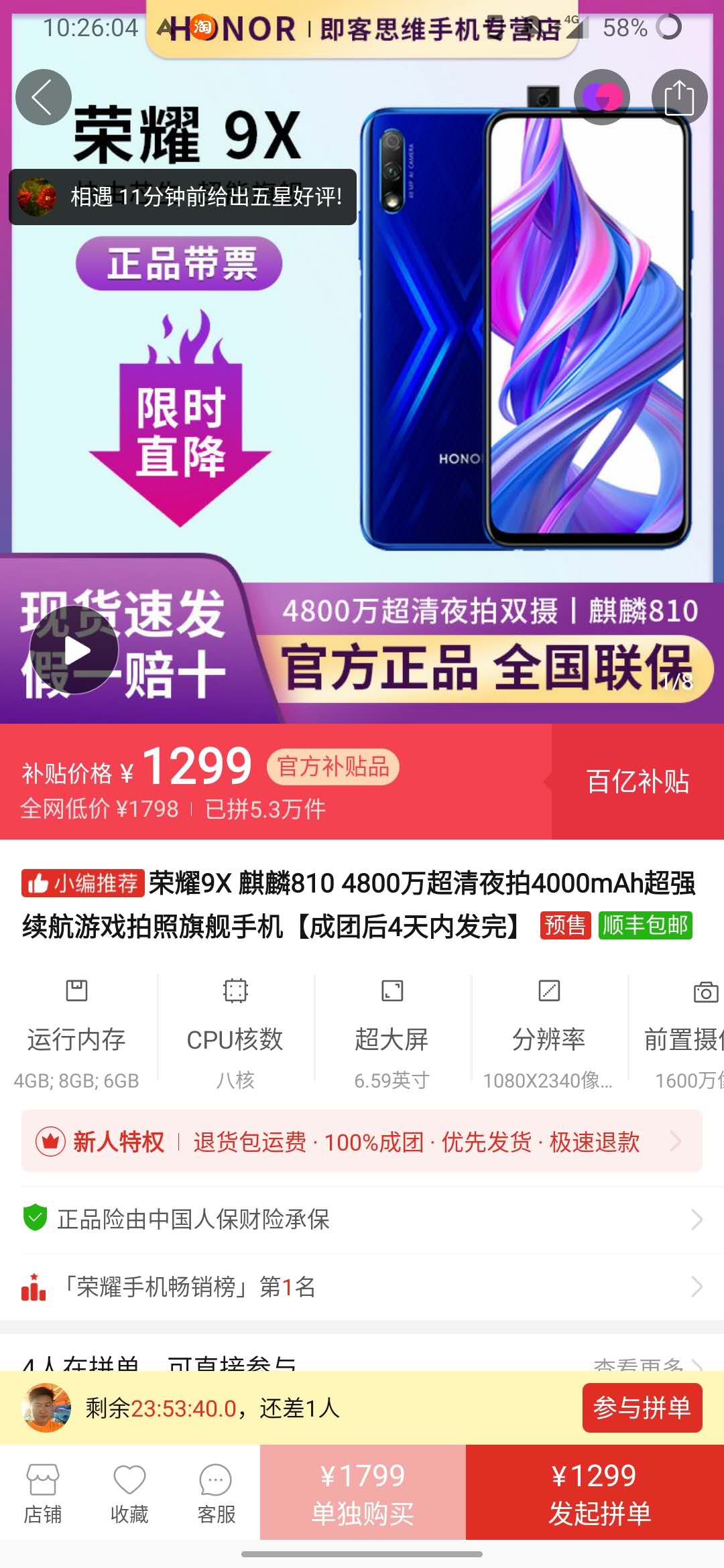724x1568 pixels.
Task: Open 新人特权 benefits row
Action: pyautogui.click(x=362, y=1141)
